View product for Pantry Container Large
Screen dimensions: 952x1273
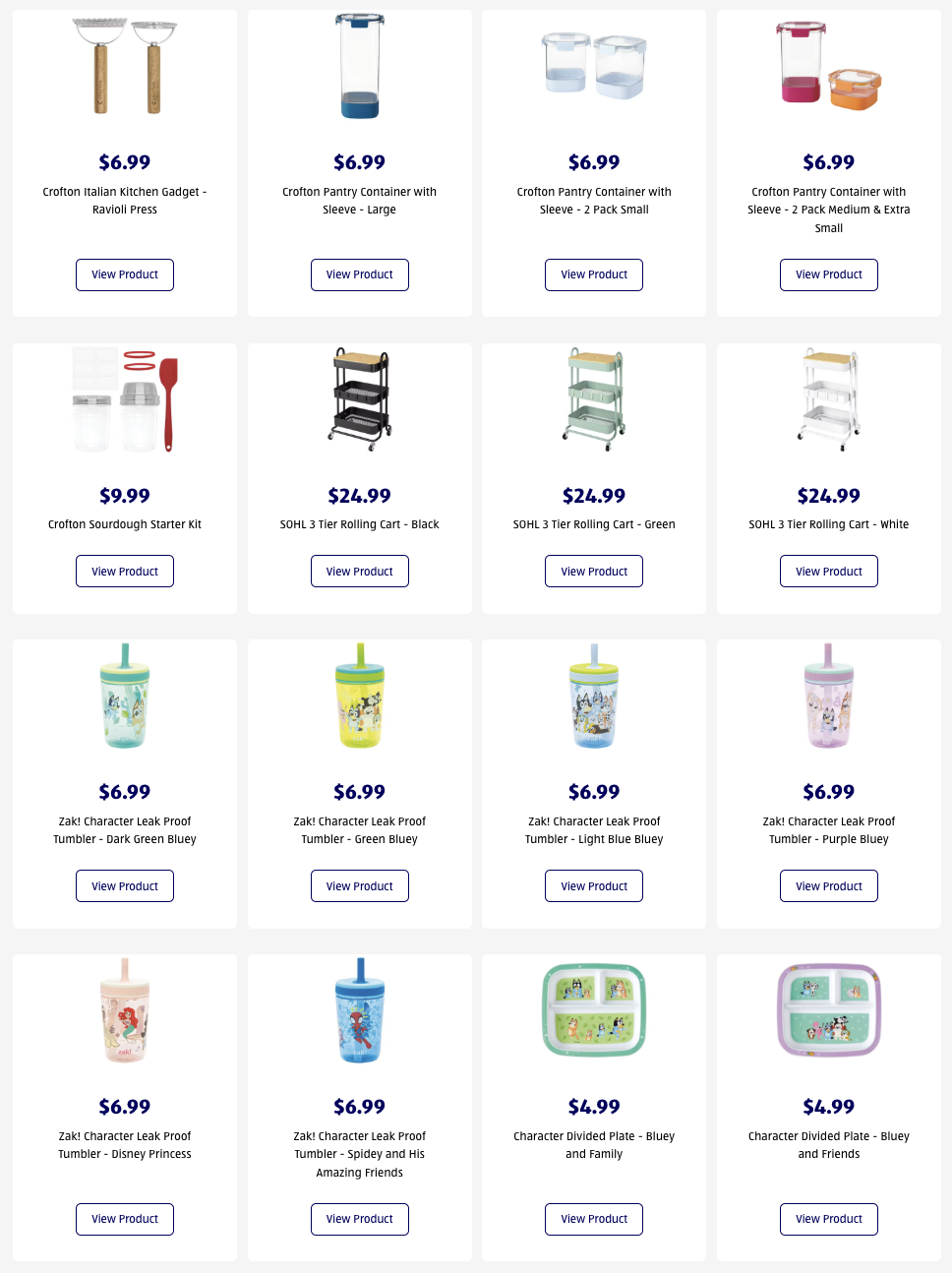coord(359,274)
